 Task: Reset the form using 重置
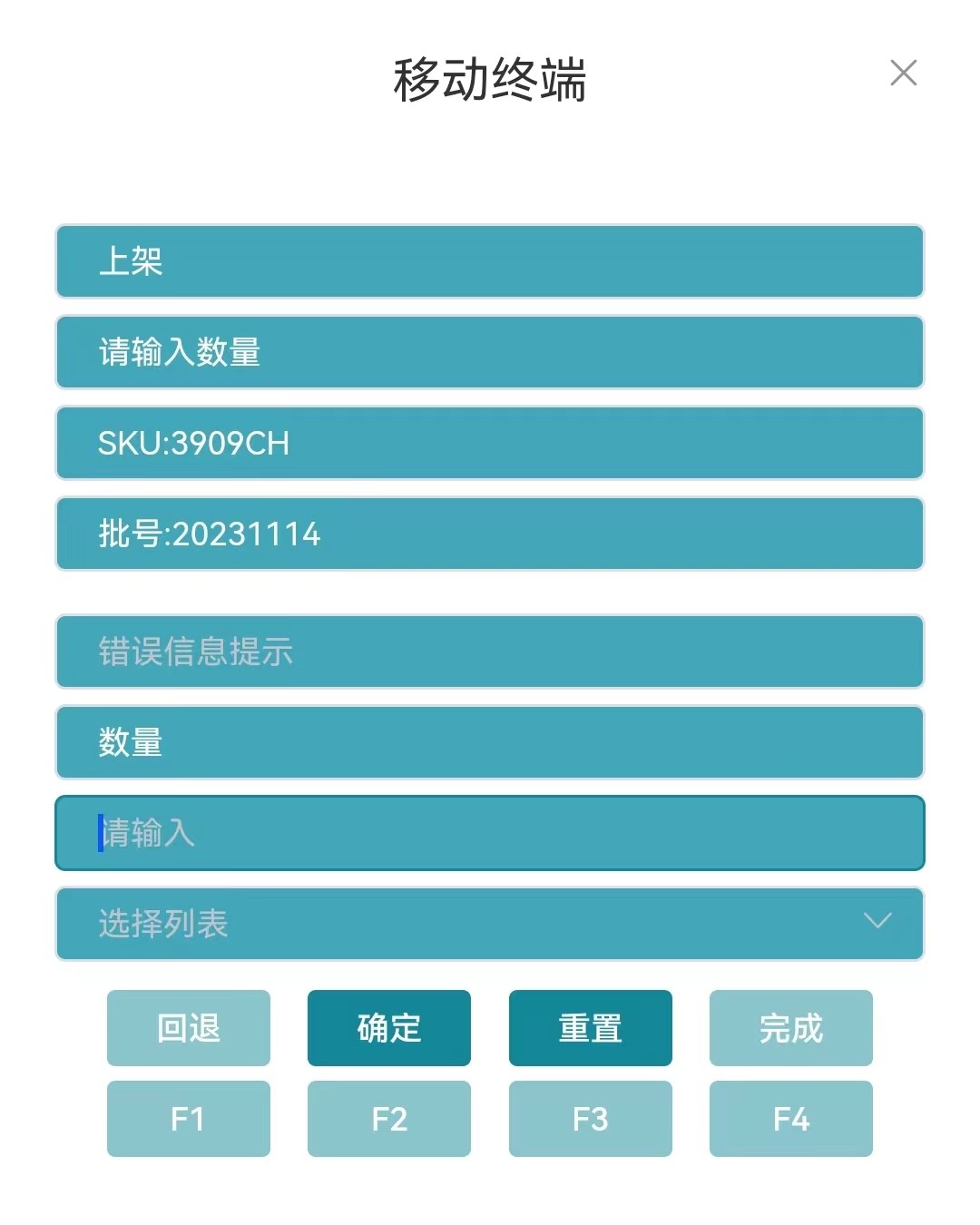[x=590, y=1028]
